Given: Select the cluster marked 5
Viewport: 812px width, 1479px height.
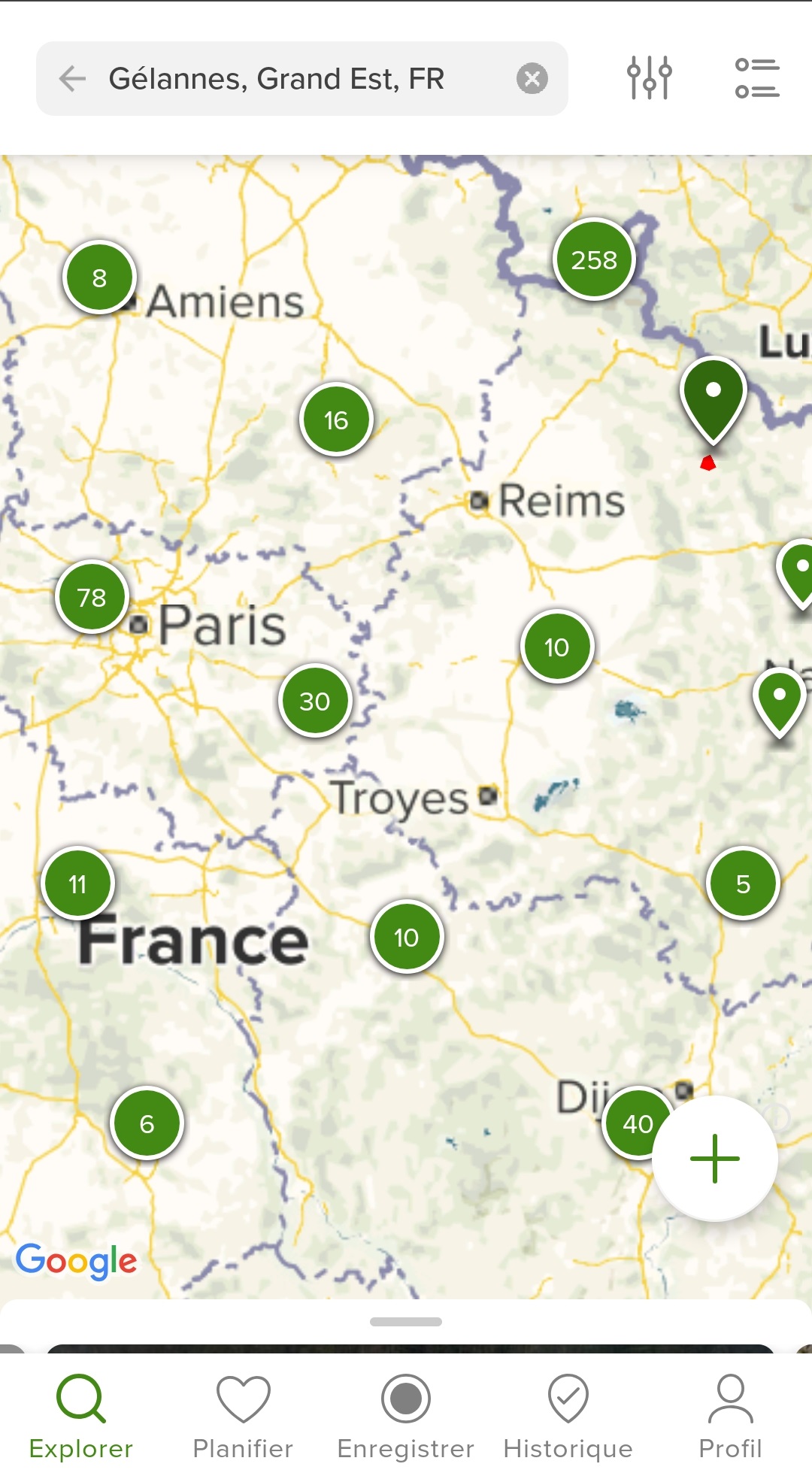Looking at the screenshot, I should tap(743, 883).
